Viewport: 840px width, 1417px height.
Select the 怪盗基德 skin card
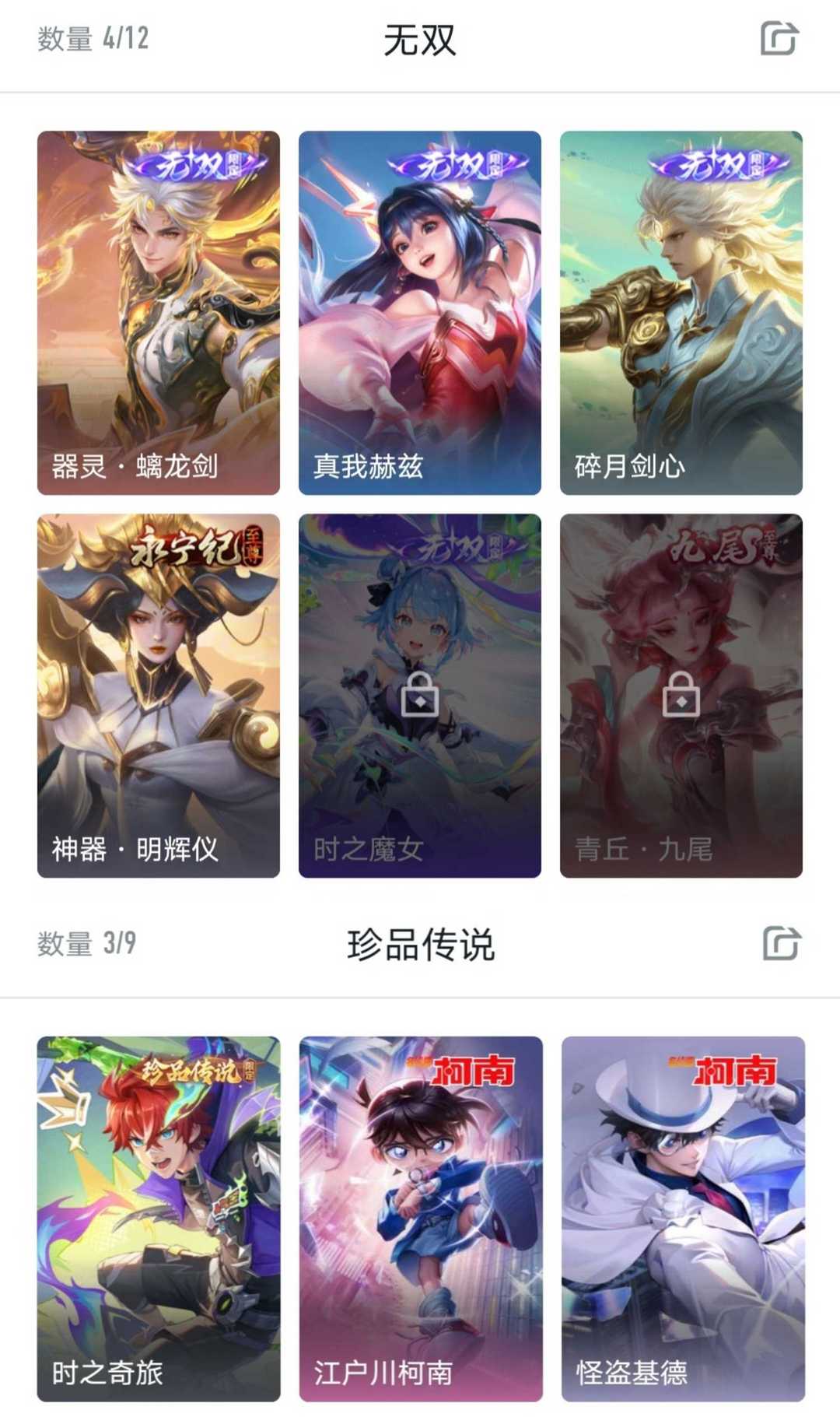(683, 1219)
